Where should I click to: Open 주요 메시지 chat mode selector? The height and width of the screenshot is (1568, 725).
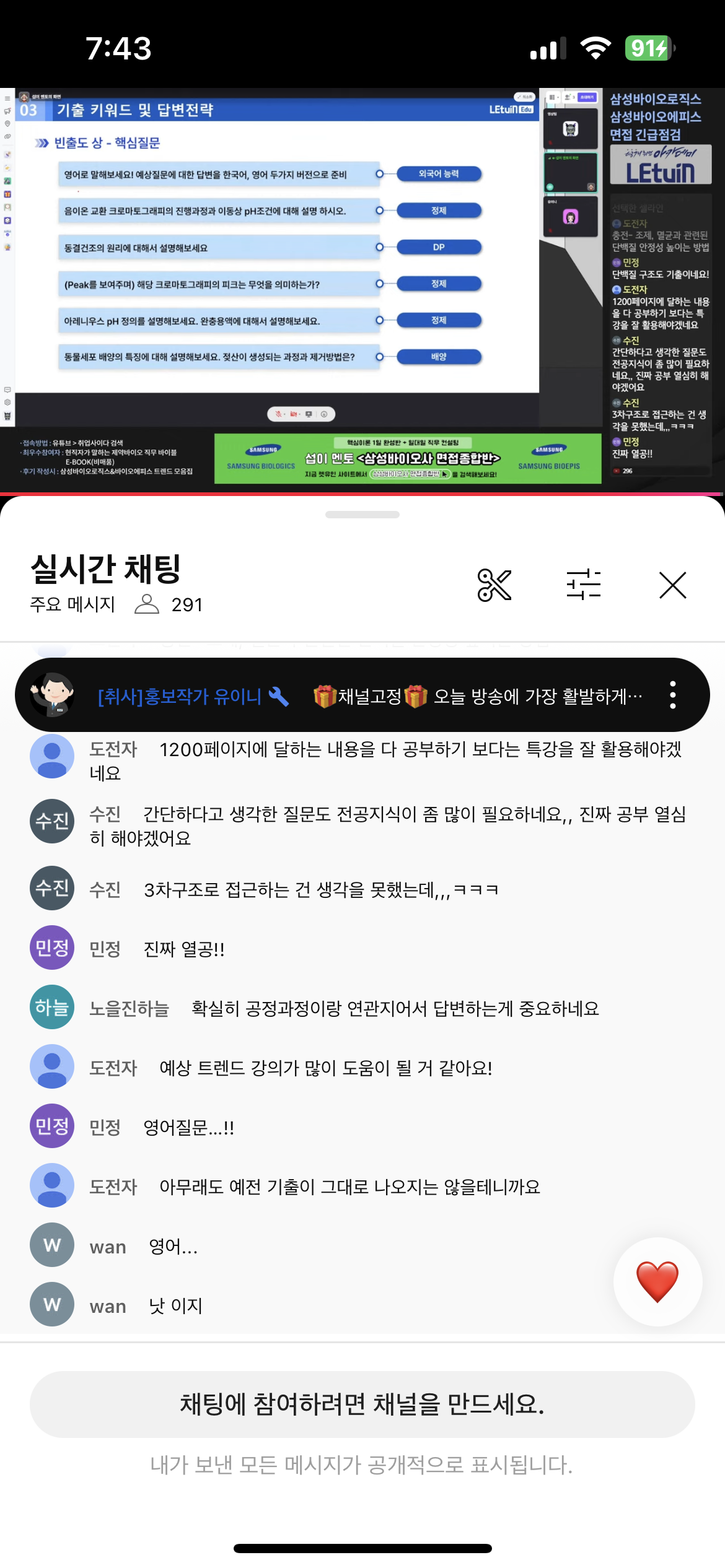pyautogui.click(x=72, y=604)
